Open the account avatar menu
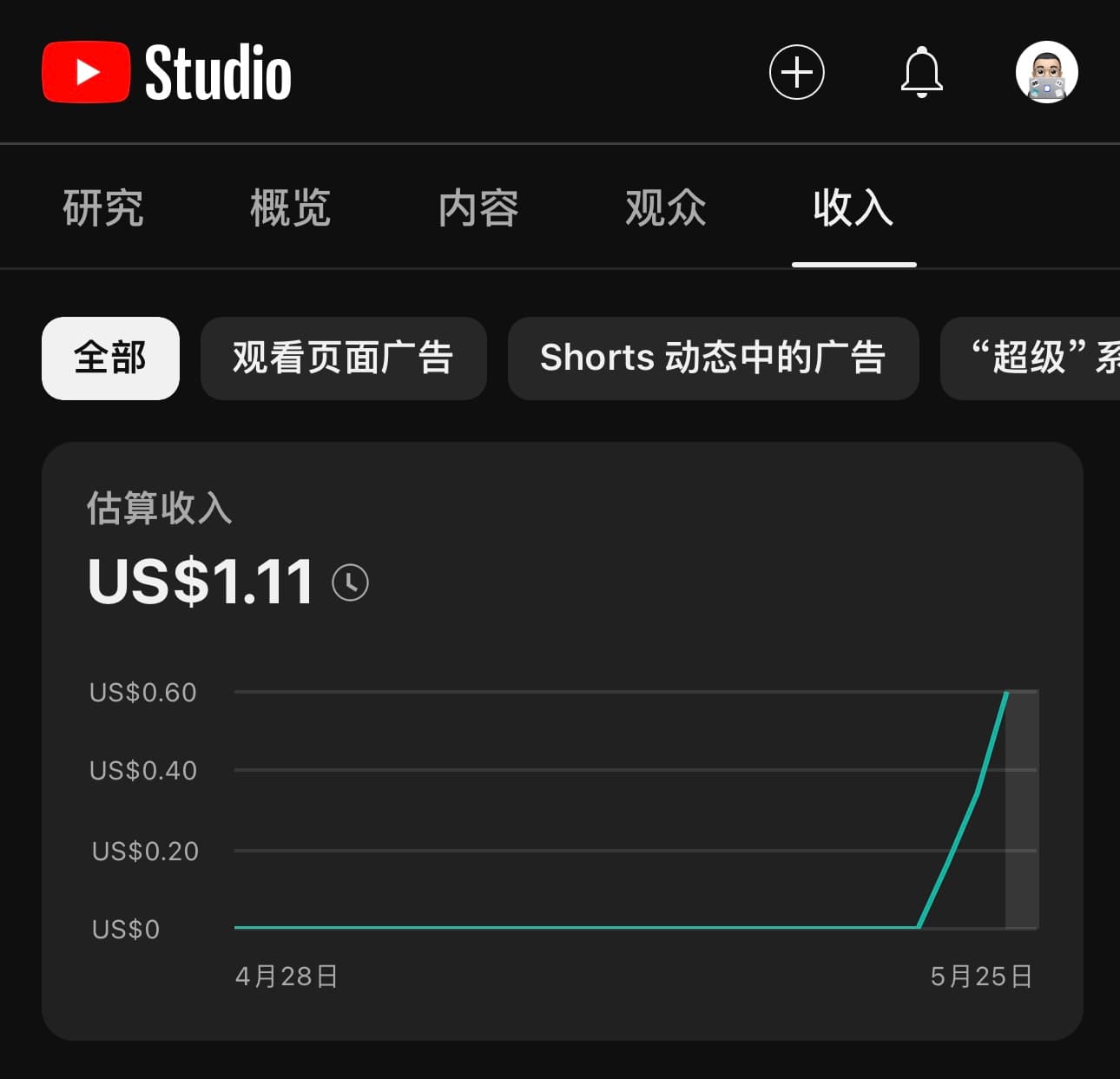 coord(1046,72)
